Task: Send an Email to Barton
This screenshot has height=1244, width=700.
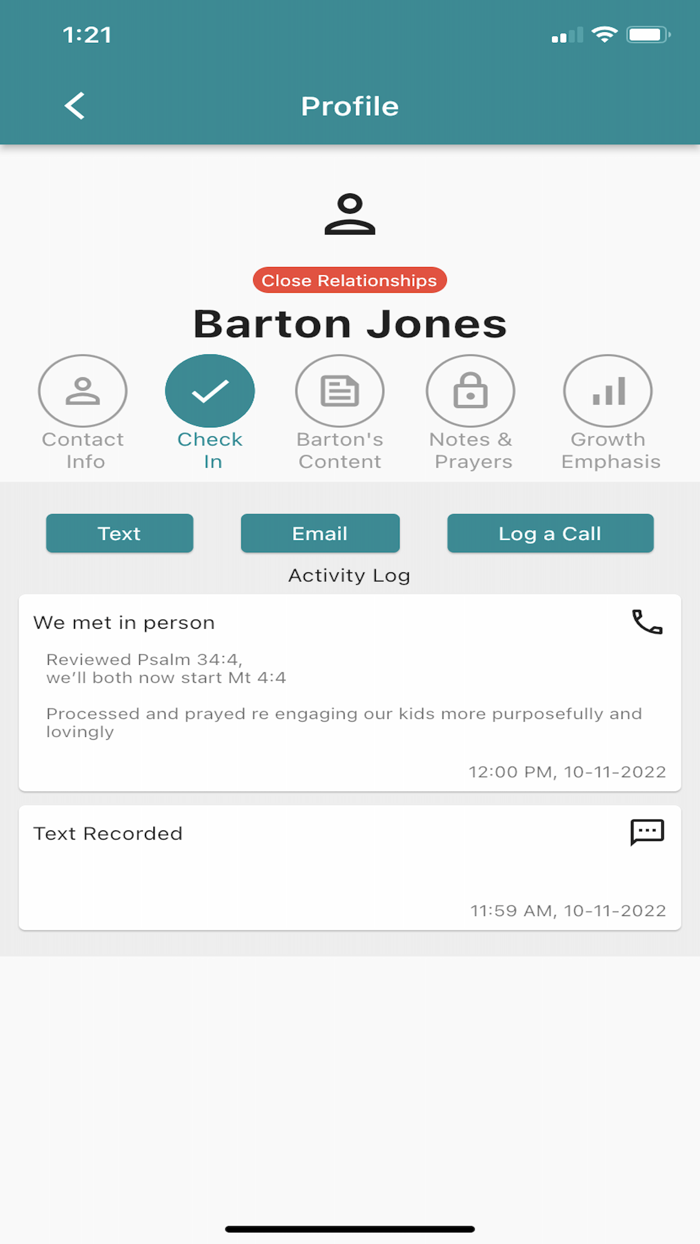Action: pyautogui.click(x=320, y=533)
